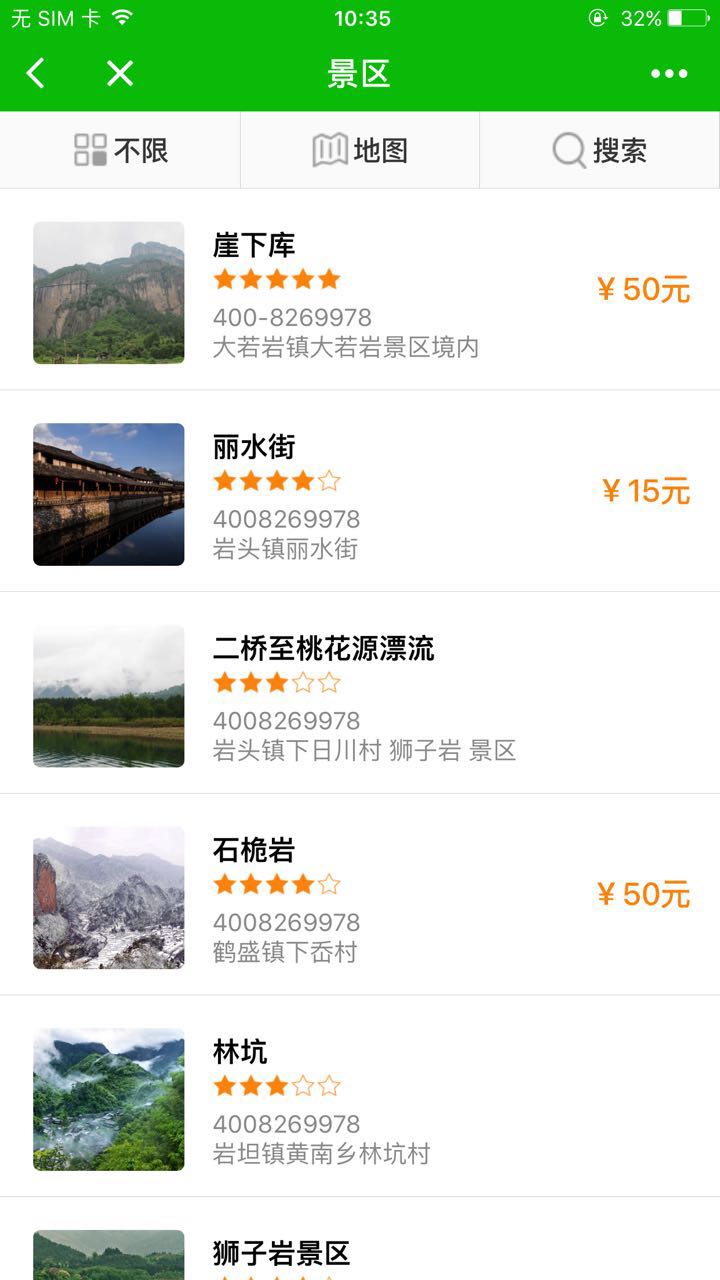720x1280 pixels.
Task: Select 二桥至桃花源漂流 from the list
Action: click(x=360, y=696)
